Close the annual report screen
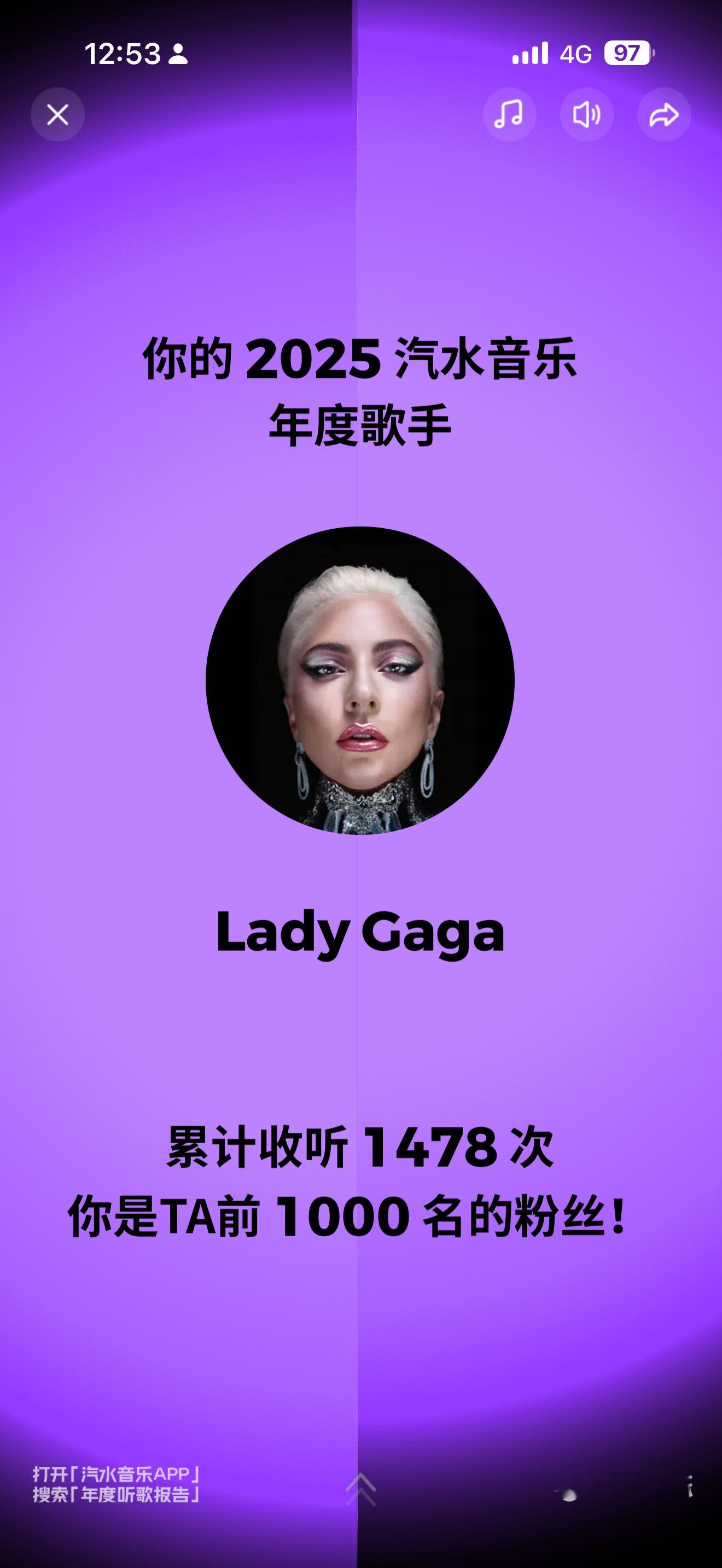The height and width of the screenshot is (1568, 722). [x=58, y=113]
